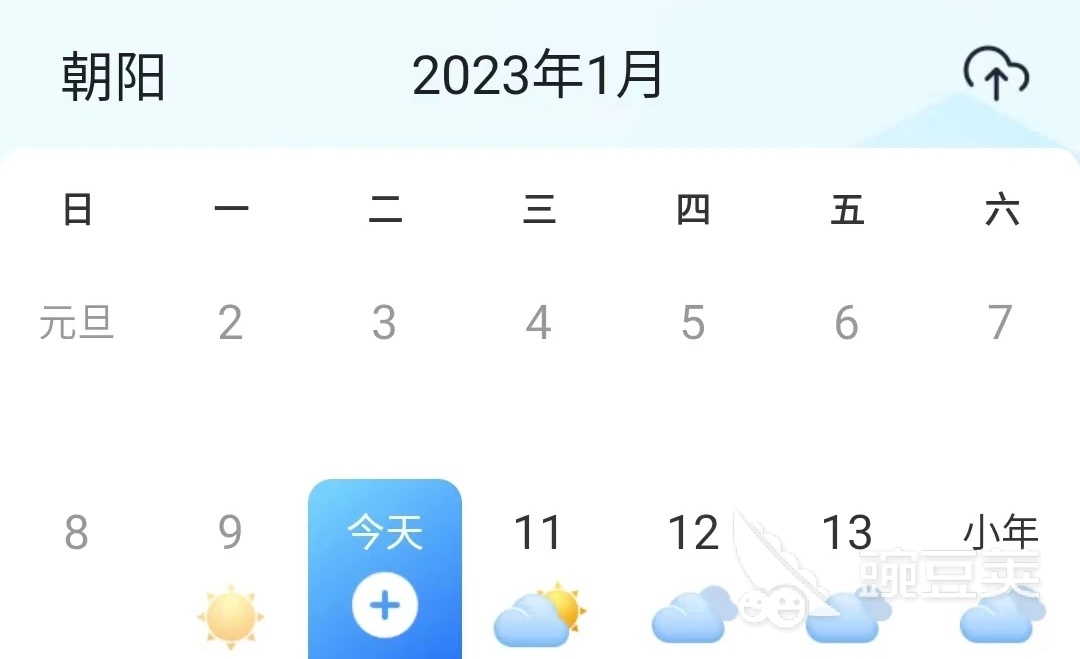Tap the cloud upload share icon
The image size is (1080, 659).
(996, 76)
